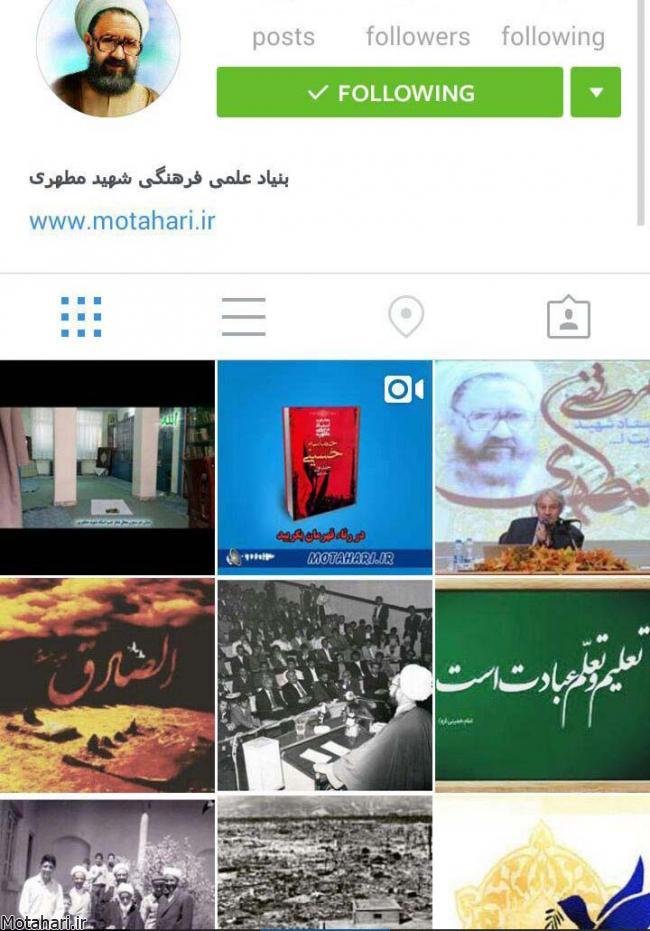Open the post of speaker at conference table
The image size is (650, 931).
[542, 467]
